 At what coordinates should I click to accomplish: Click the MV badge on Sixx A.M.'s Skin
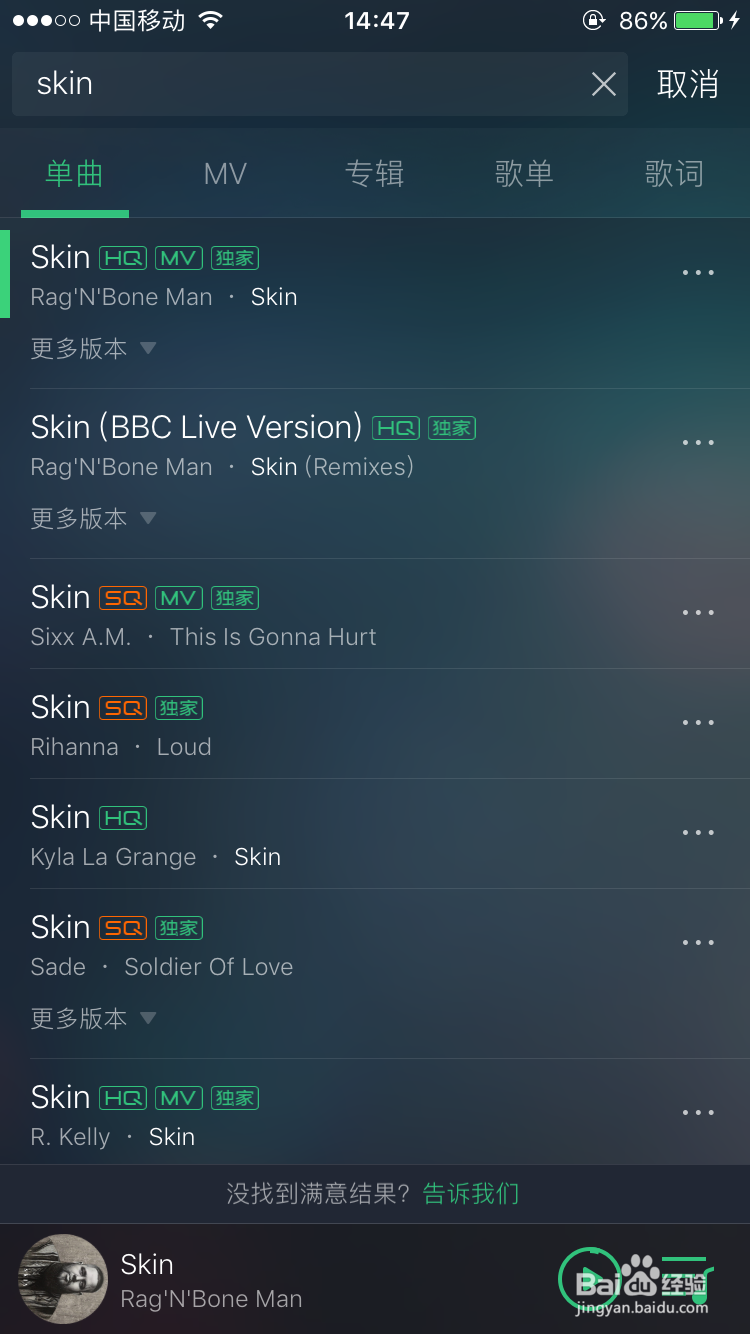coord(177,597)
